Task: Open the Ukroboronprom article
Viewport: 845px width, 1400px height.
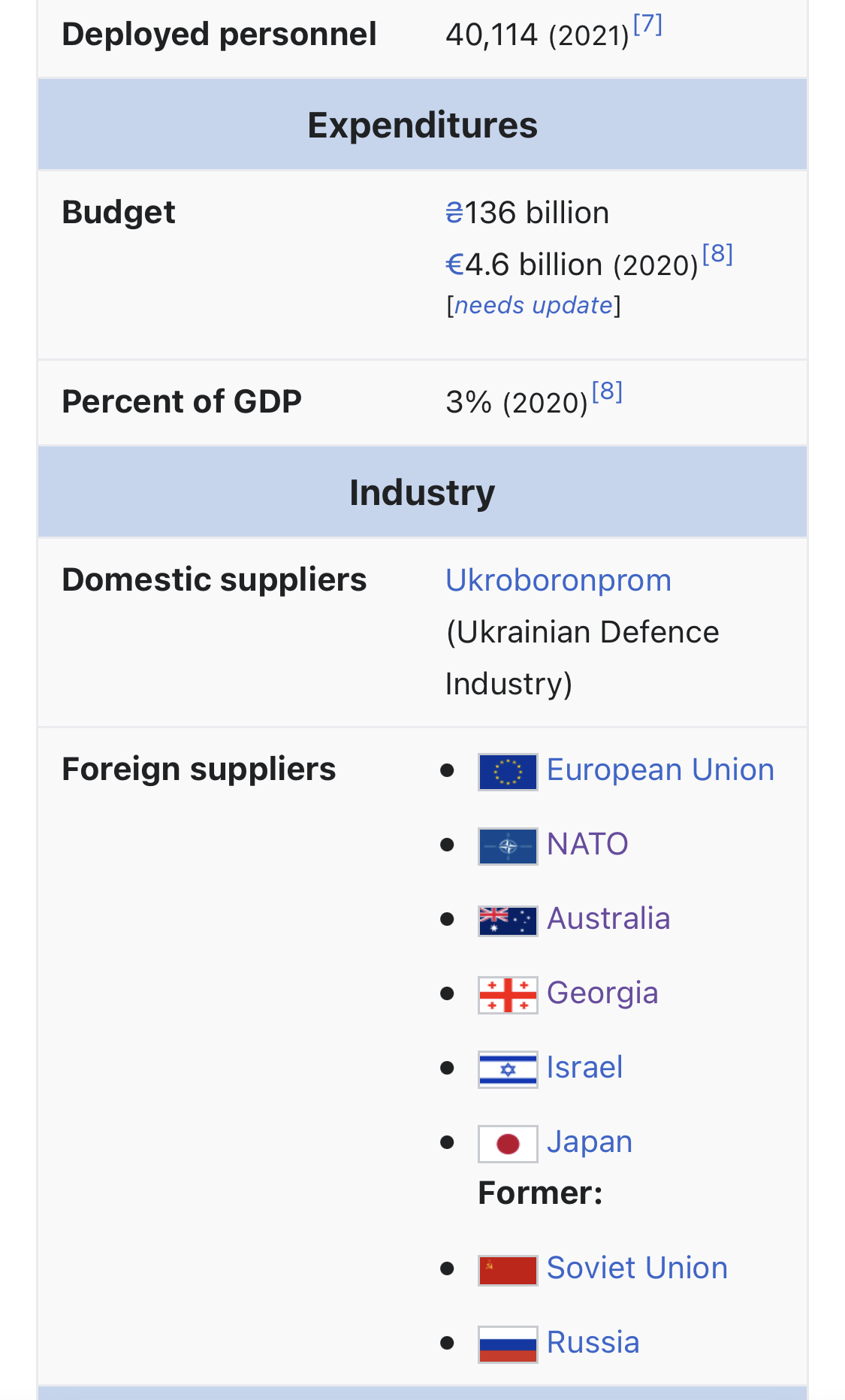Action: (x=558, y=580)
